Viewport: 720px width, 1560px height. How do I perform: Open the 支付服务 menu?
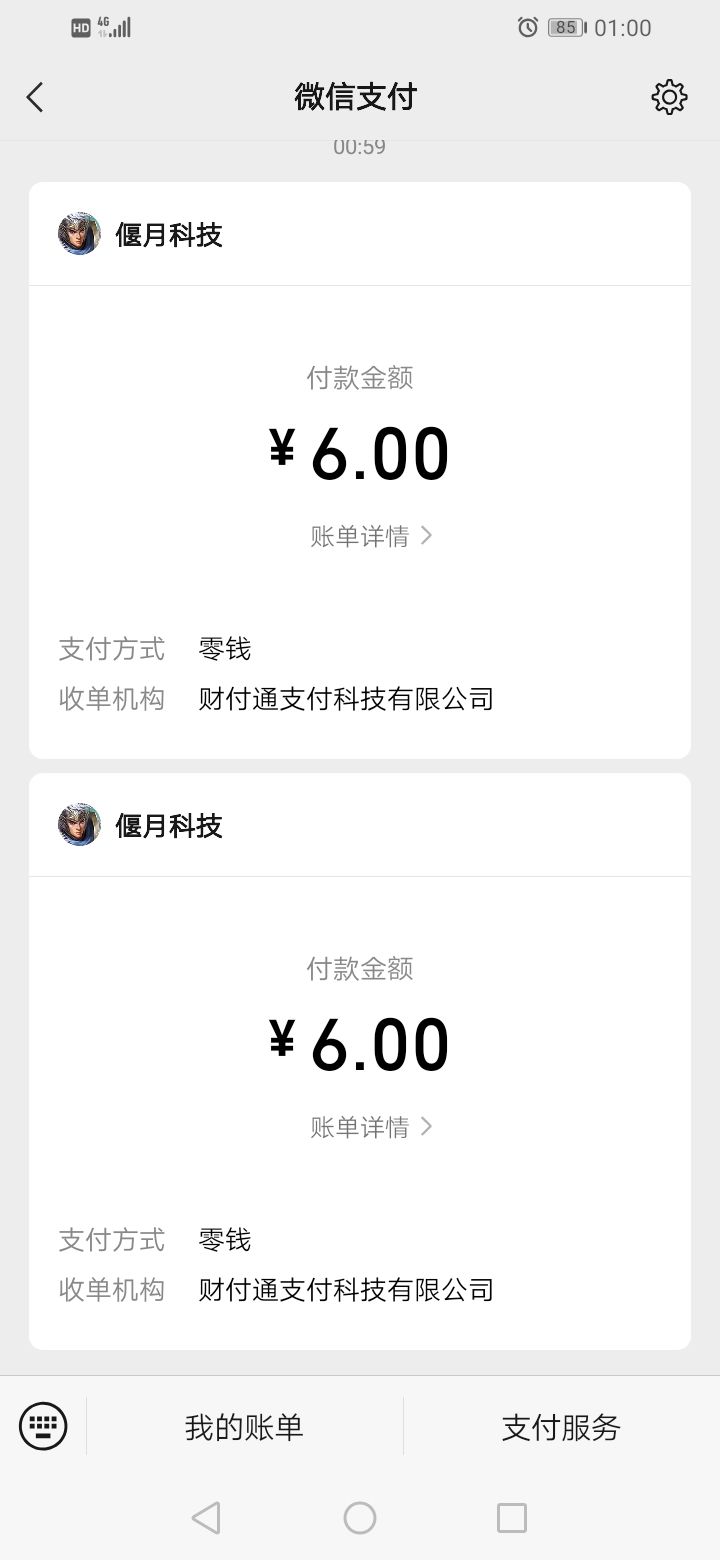pyautogui.click(x=561, y=1427)
